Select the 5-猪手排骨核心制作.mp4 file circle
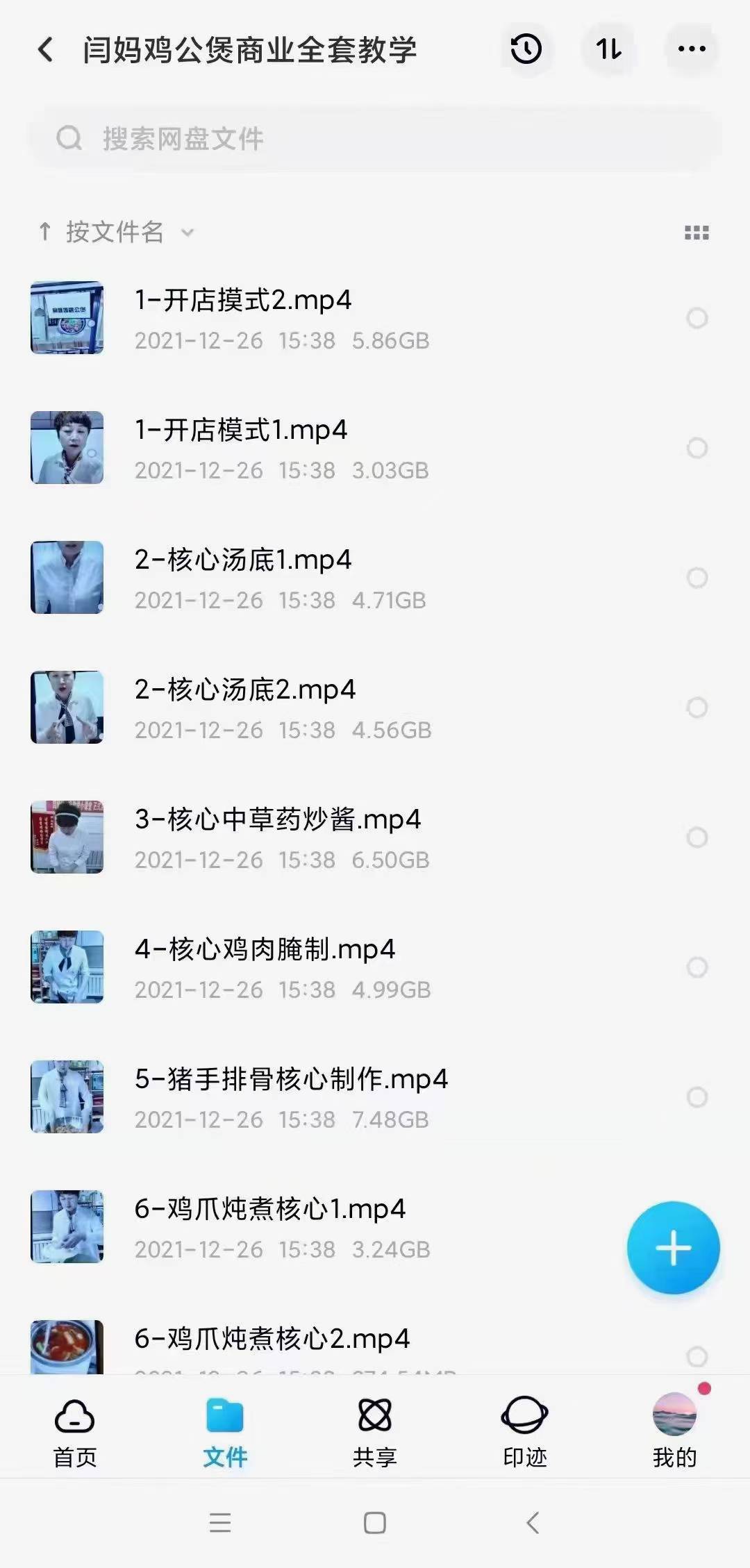This screenshot has width=750, height=1568. coord(697,1096)
